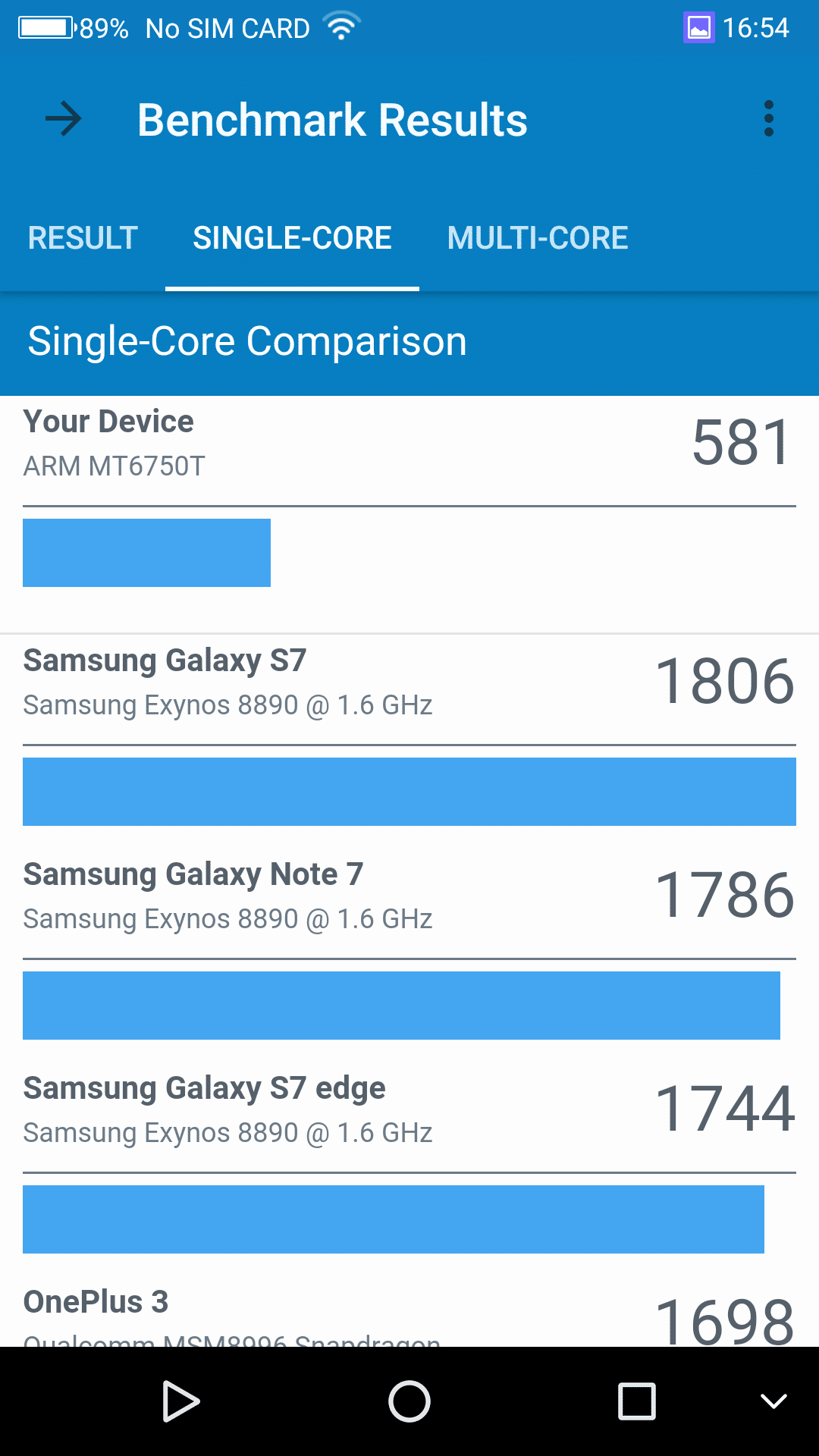This screenshot has height=1456, width=819.
Task: Switch to the MULTI-CORE tab
Action: (538, 238)
